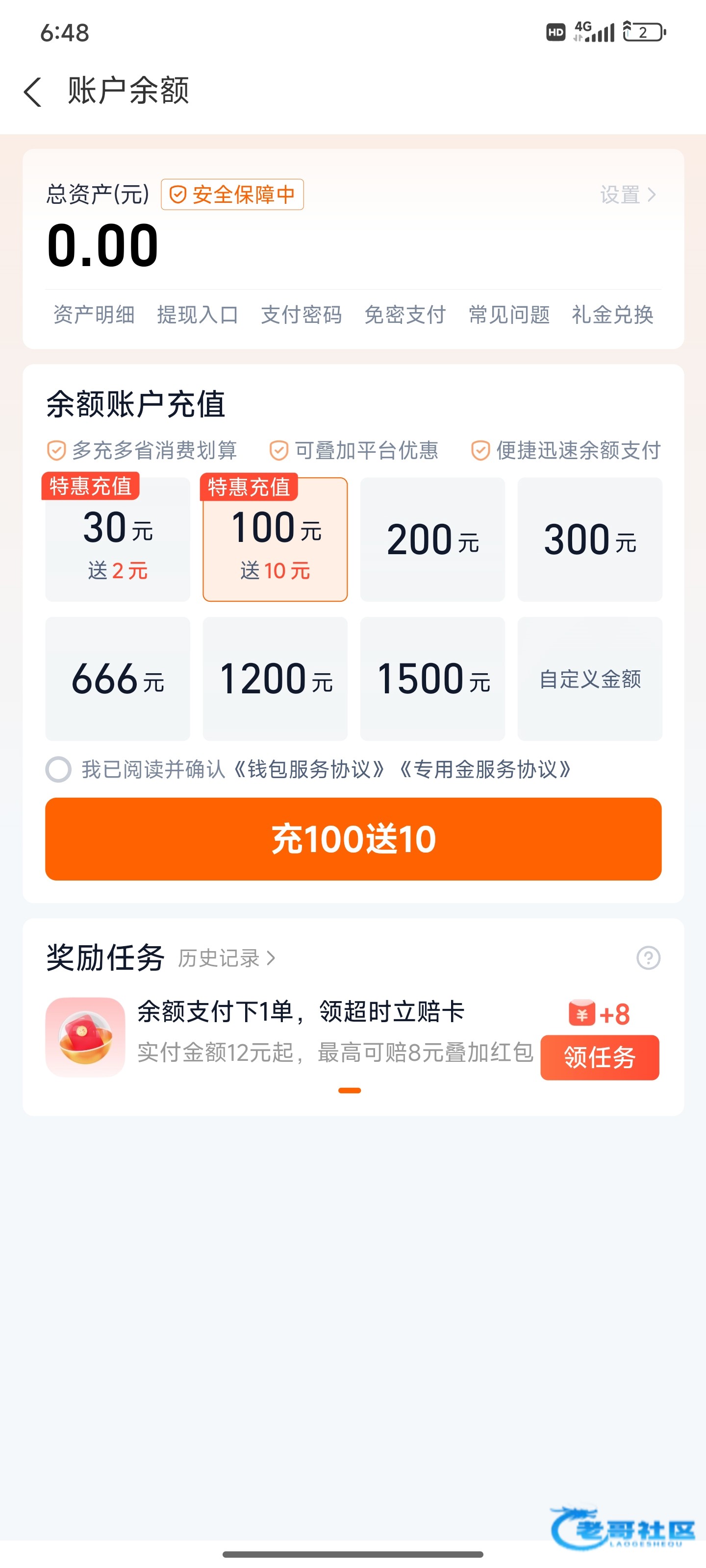View 常见问题
The height and width of the screenshot is (1568, 706).
[509, 315]
